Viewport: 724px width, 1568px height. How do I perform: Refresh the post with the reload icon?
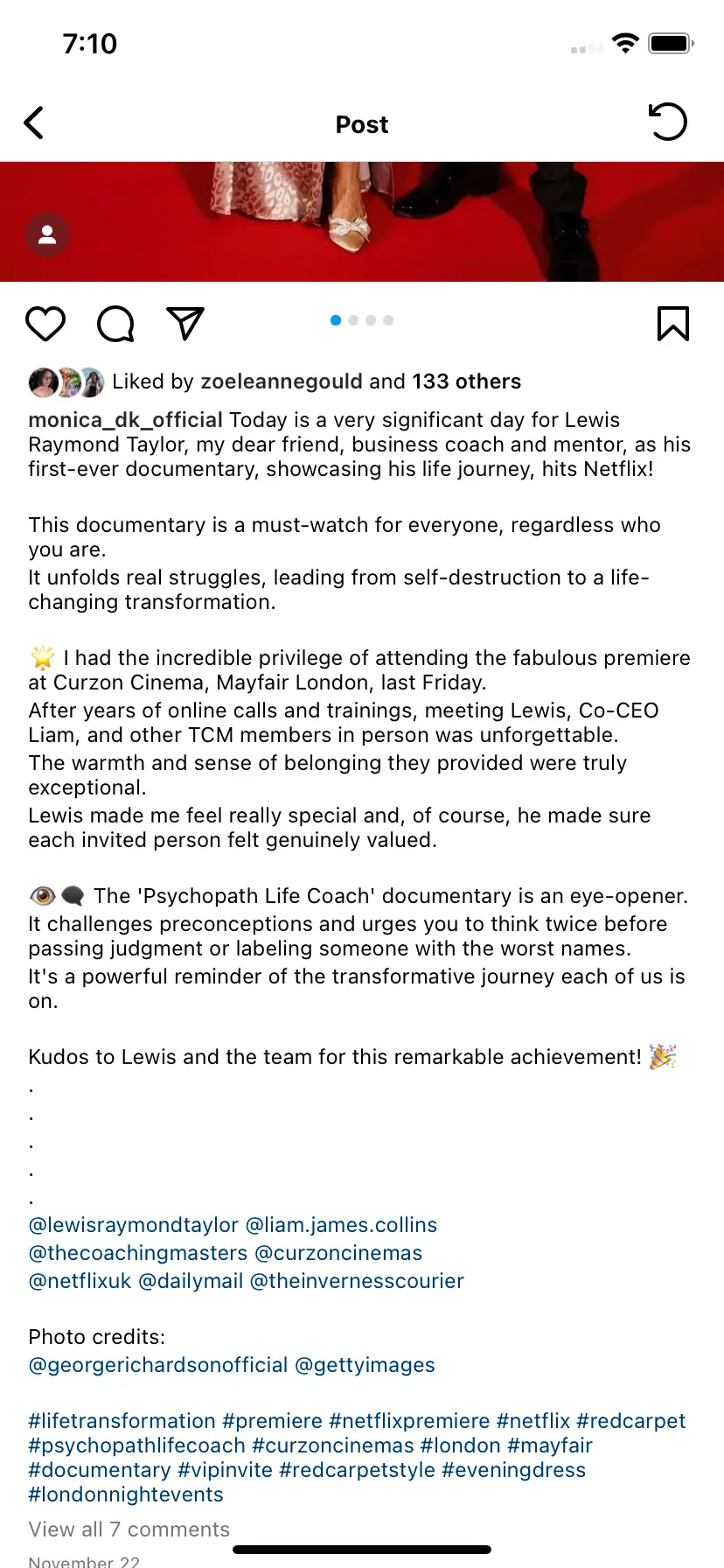tap(668, 122)
